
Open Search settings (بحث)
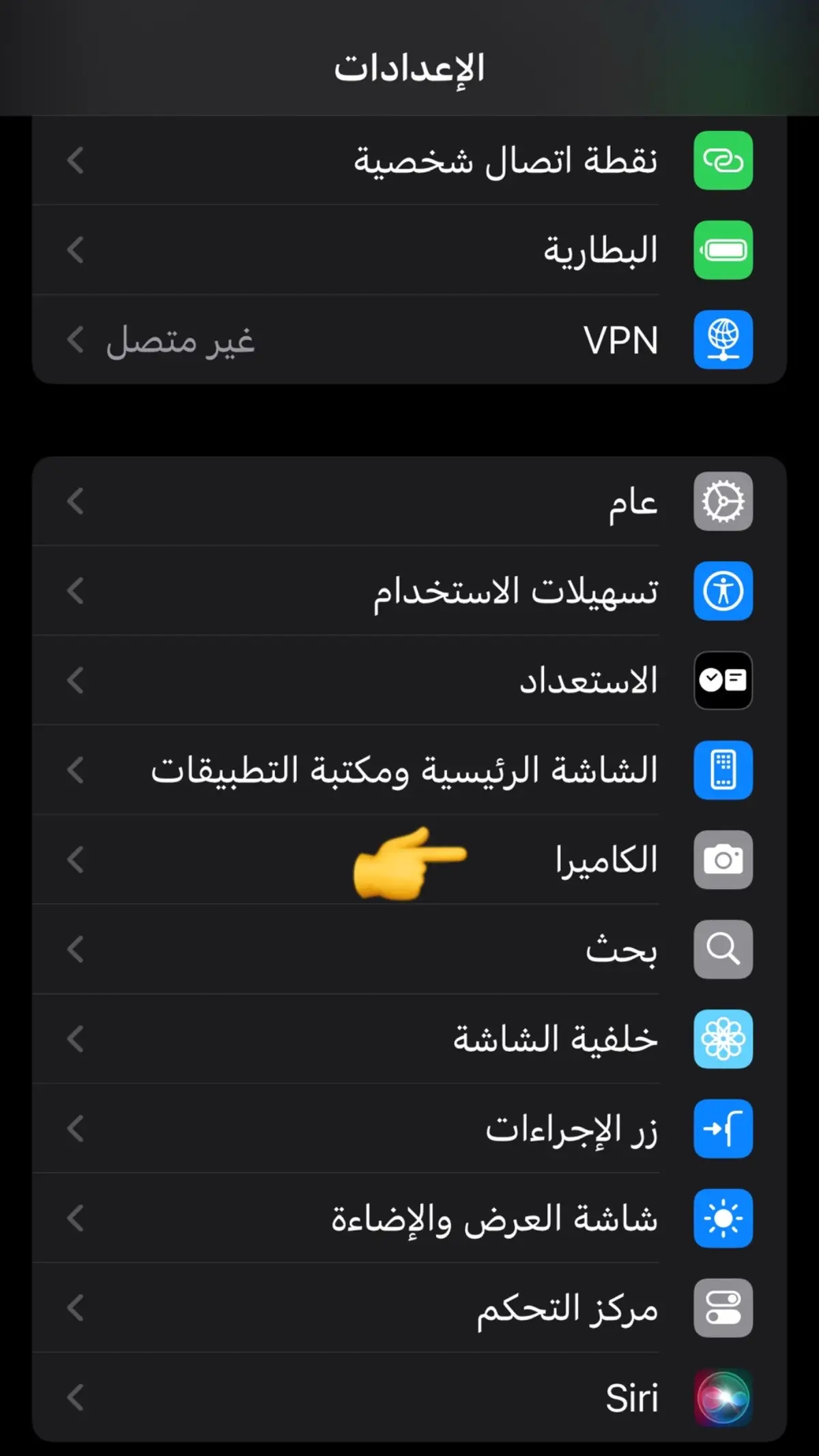[x=409, y=950]
